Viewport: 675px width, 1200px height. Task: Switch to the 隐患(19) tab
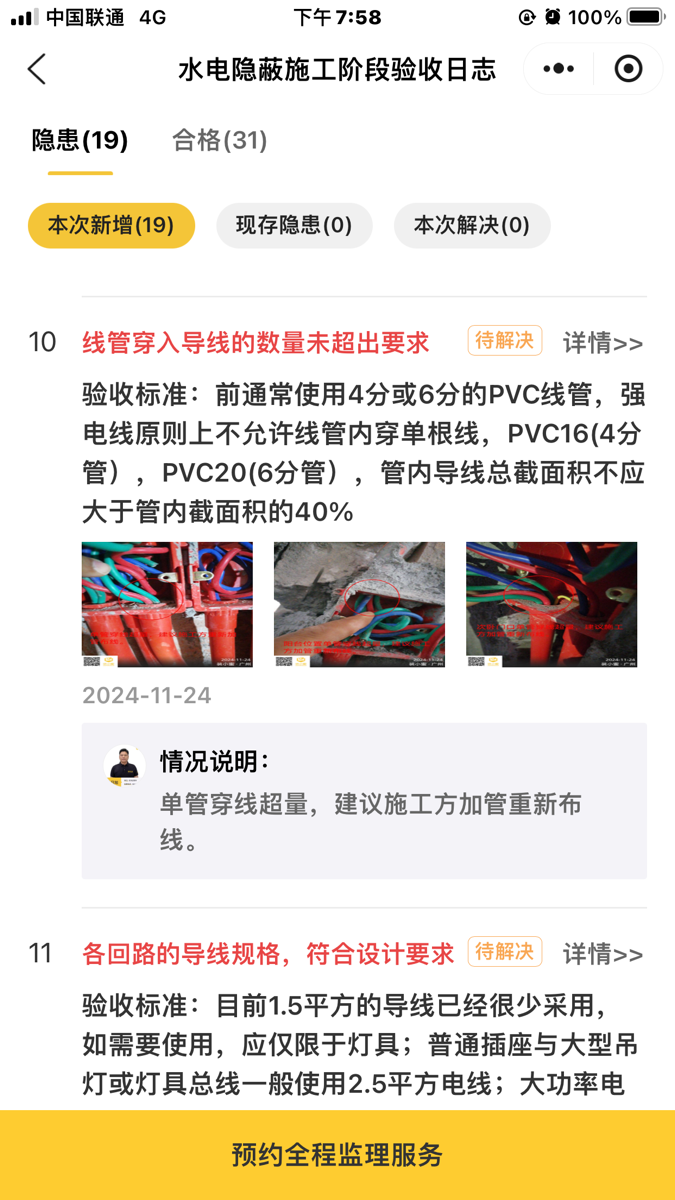(80, 140)
